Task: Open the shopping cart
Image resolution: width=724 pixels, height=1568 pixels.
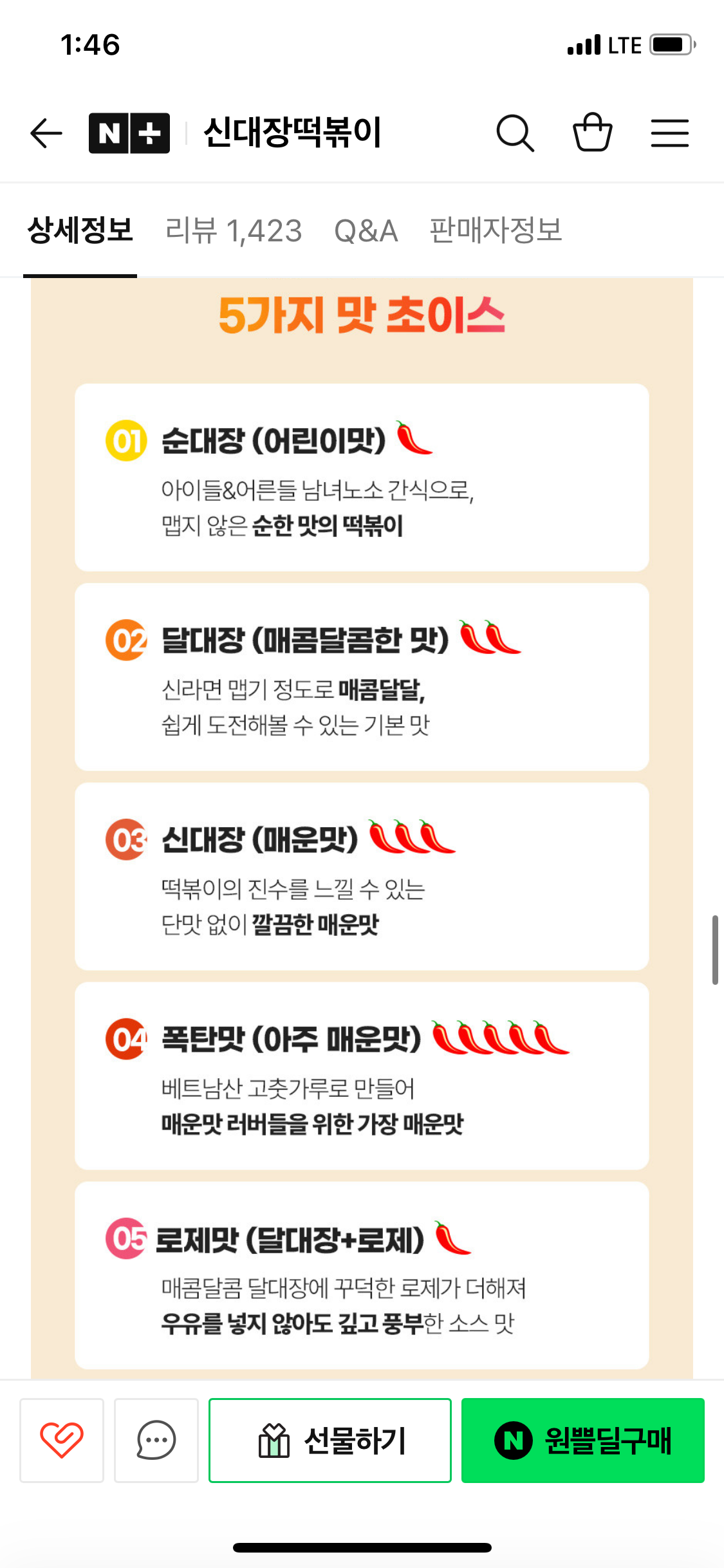Action: [x=592, y=133]
